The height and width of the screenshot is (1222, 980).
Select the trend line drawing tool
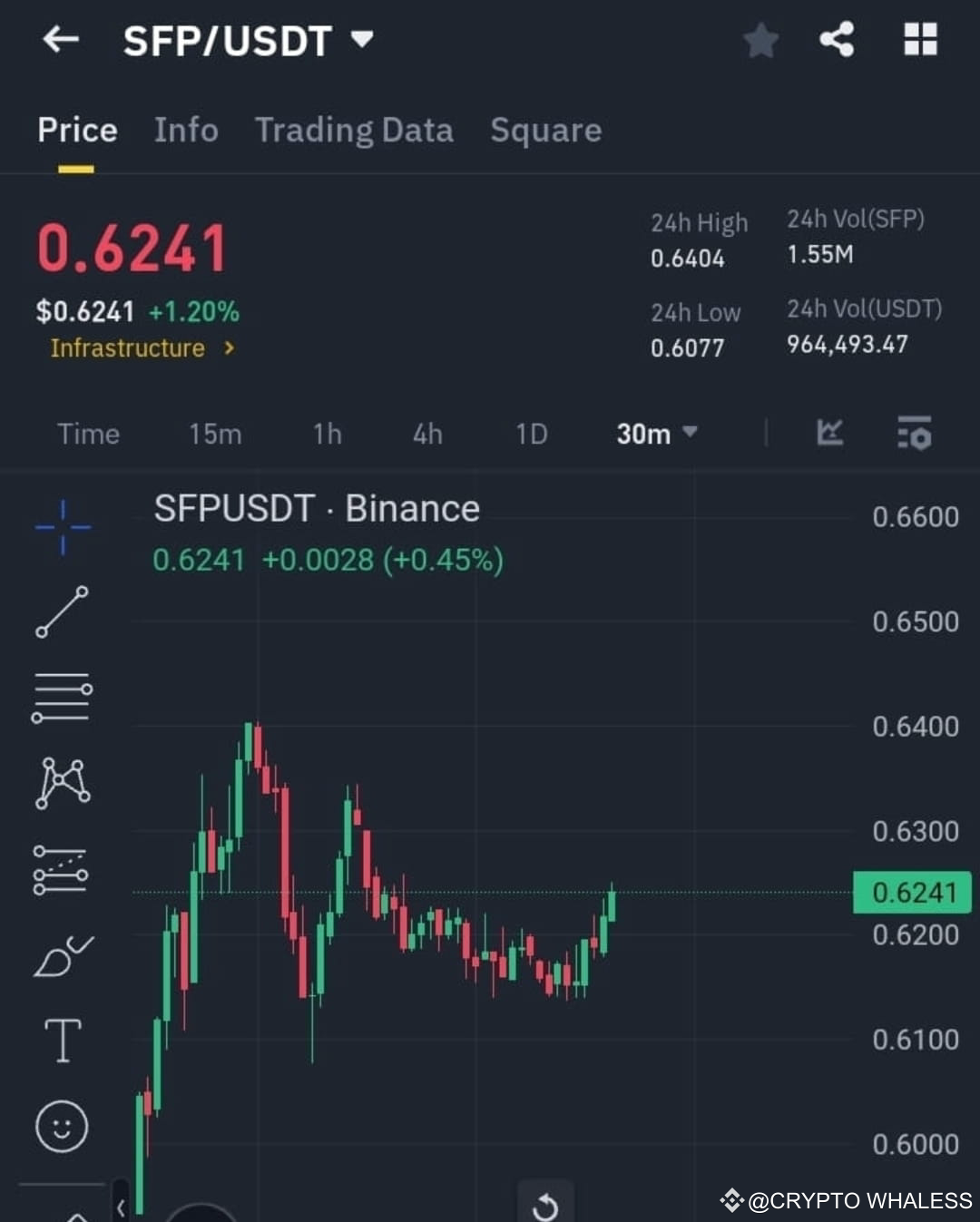[63, 610]
